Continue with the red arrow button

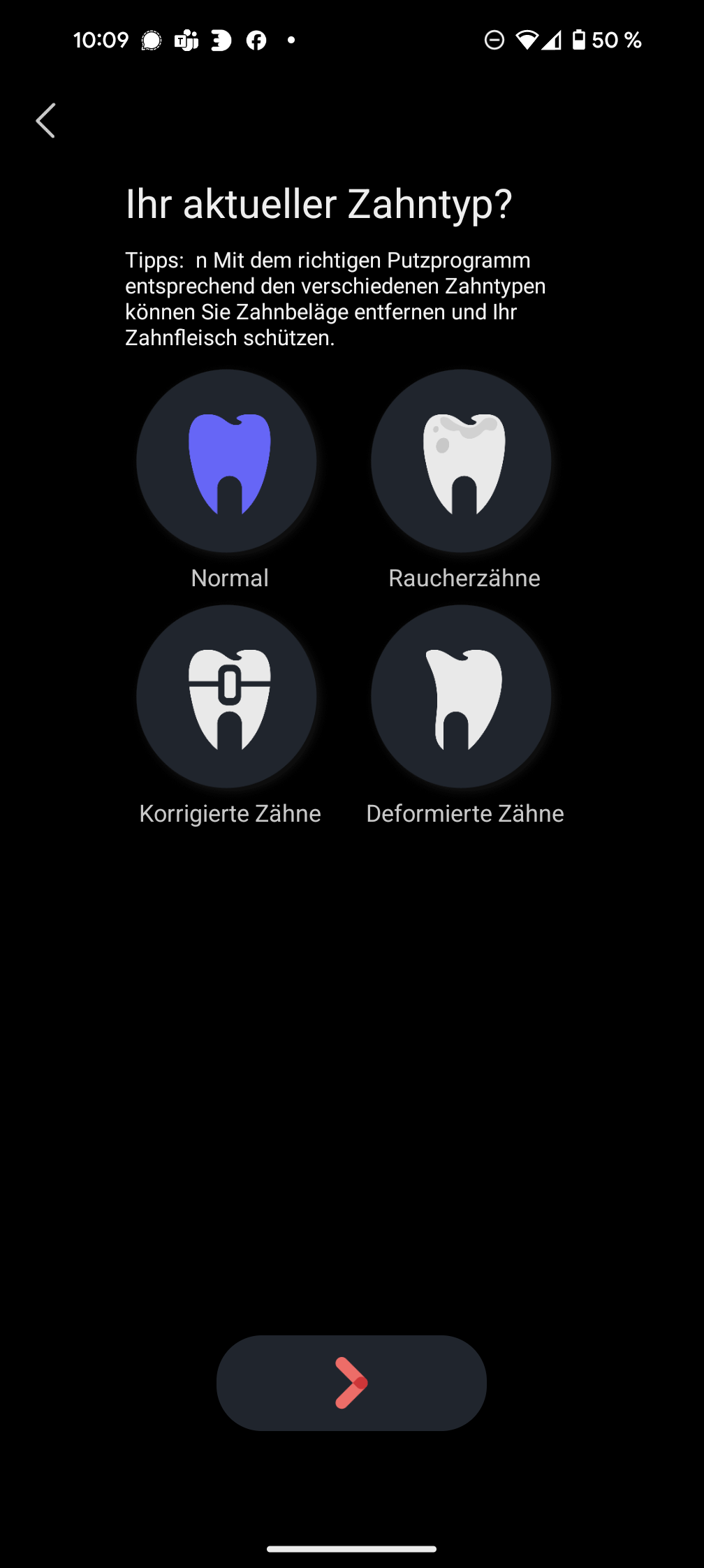coord(351,1383)
